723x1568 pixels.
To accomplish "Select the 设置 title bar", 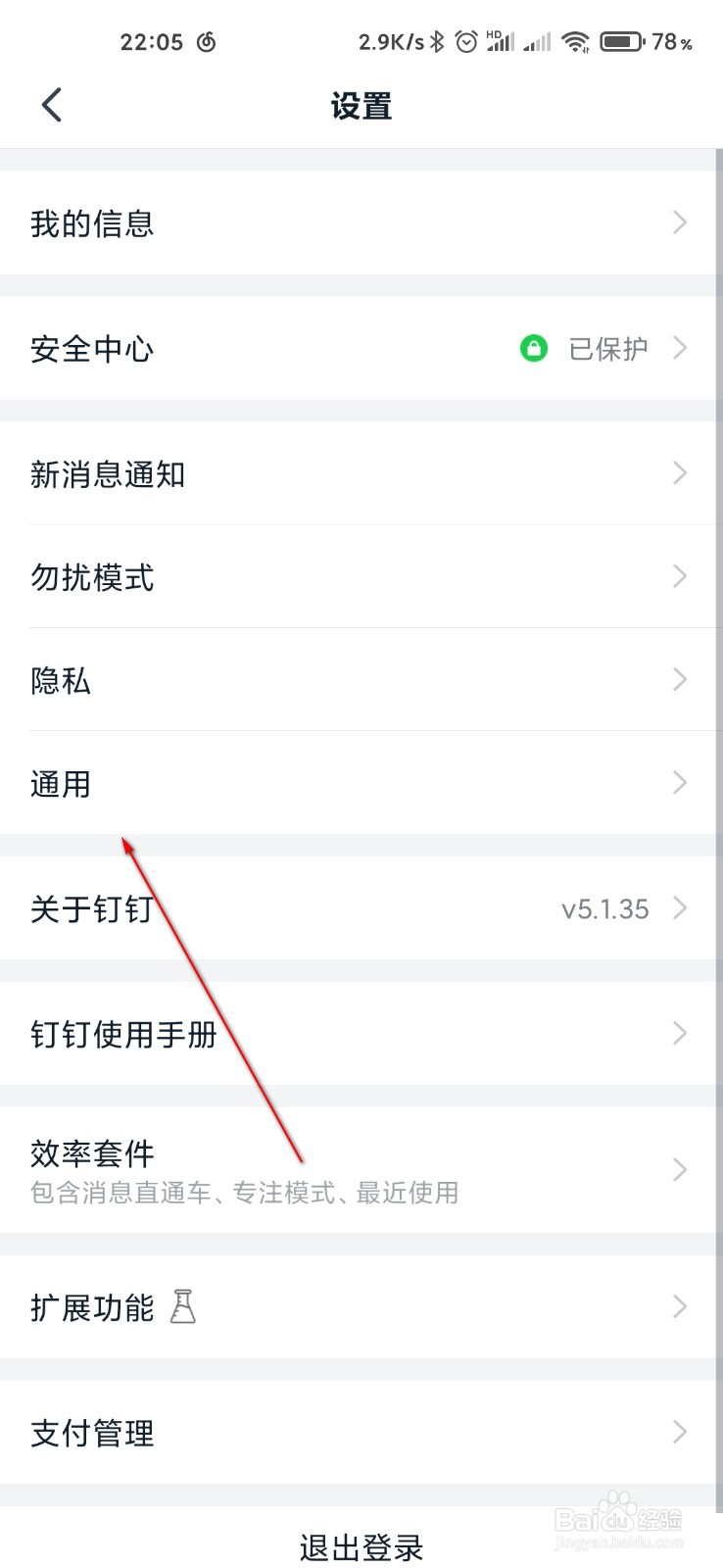I will pos(361,106).
